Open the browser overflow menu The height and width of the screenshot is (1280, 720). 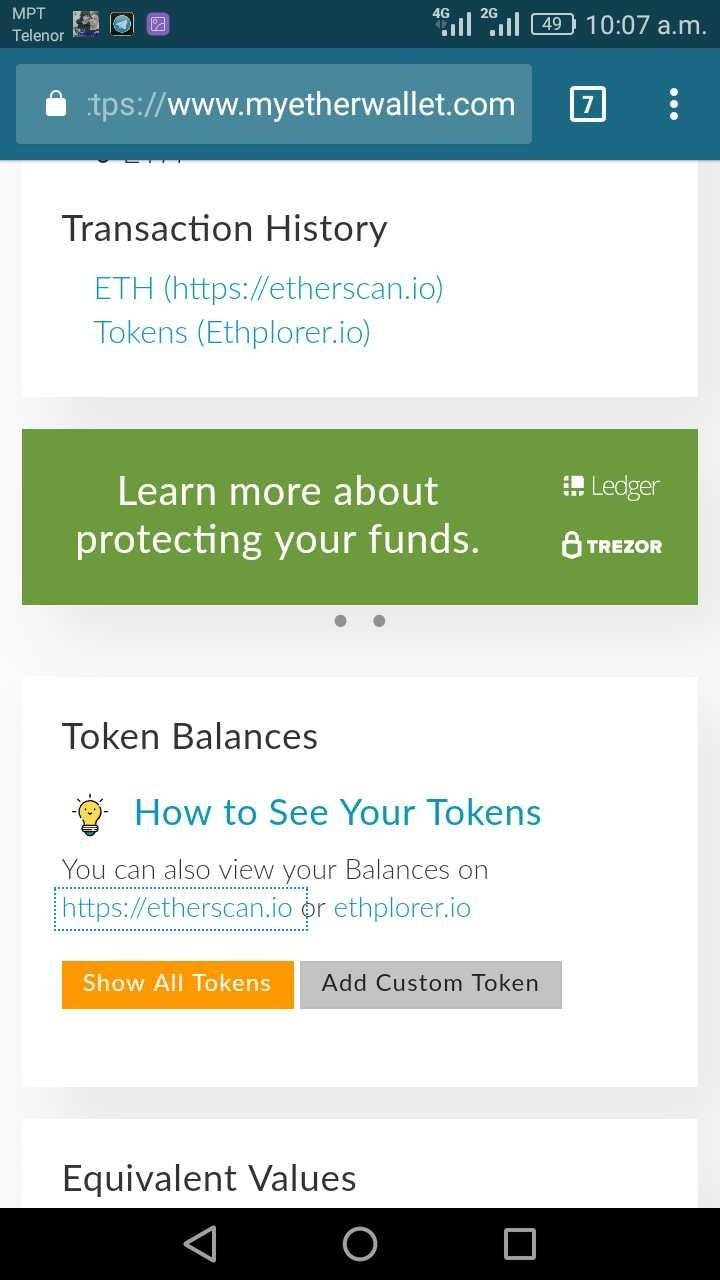673,104
